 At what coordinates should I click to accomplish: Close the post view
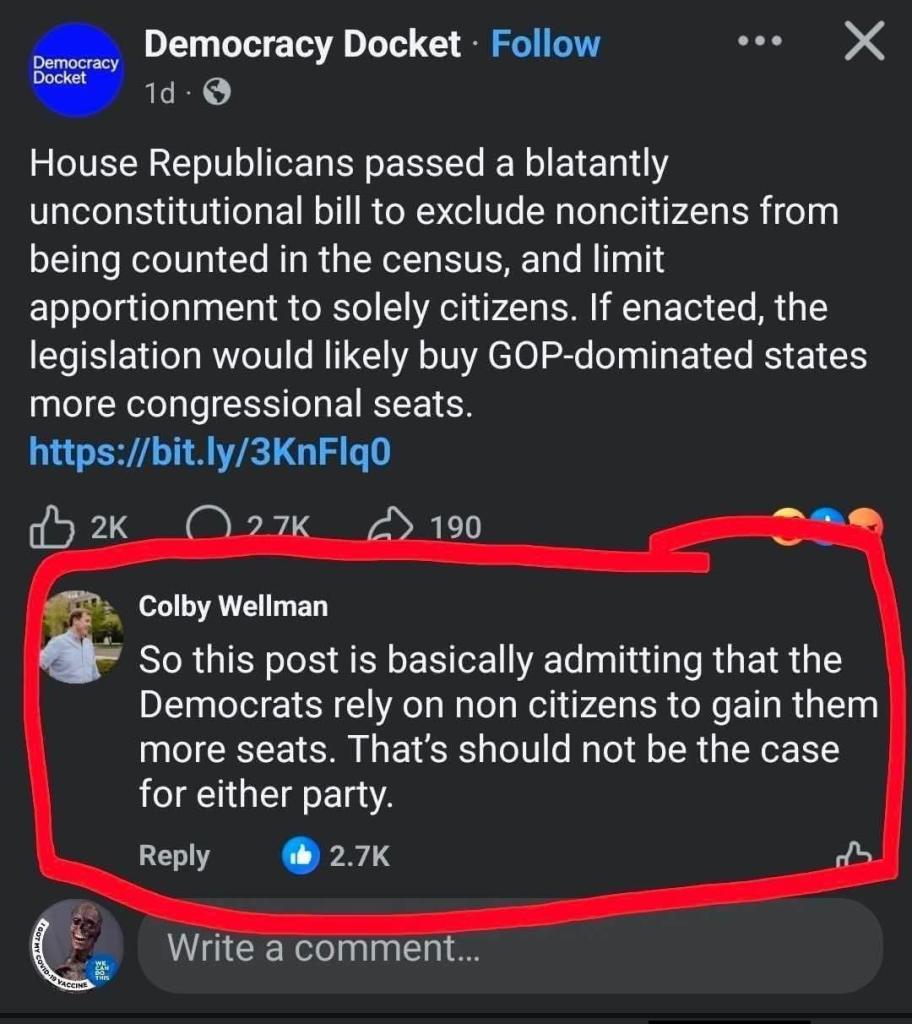(x=863, y=43)
